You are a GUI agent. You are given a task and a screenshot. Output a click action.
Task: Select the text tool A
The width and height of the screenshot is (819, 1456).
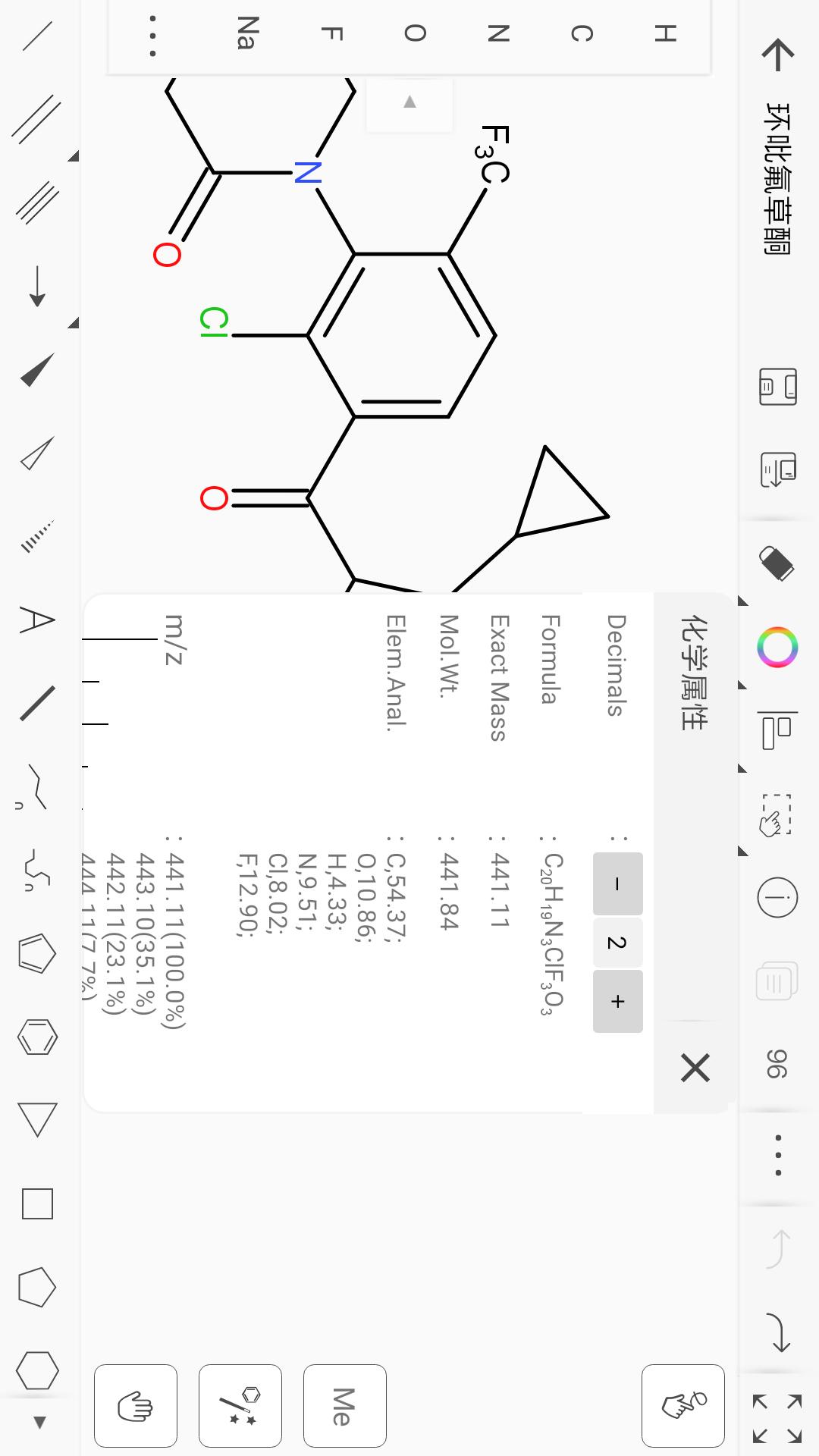(37, 620)
